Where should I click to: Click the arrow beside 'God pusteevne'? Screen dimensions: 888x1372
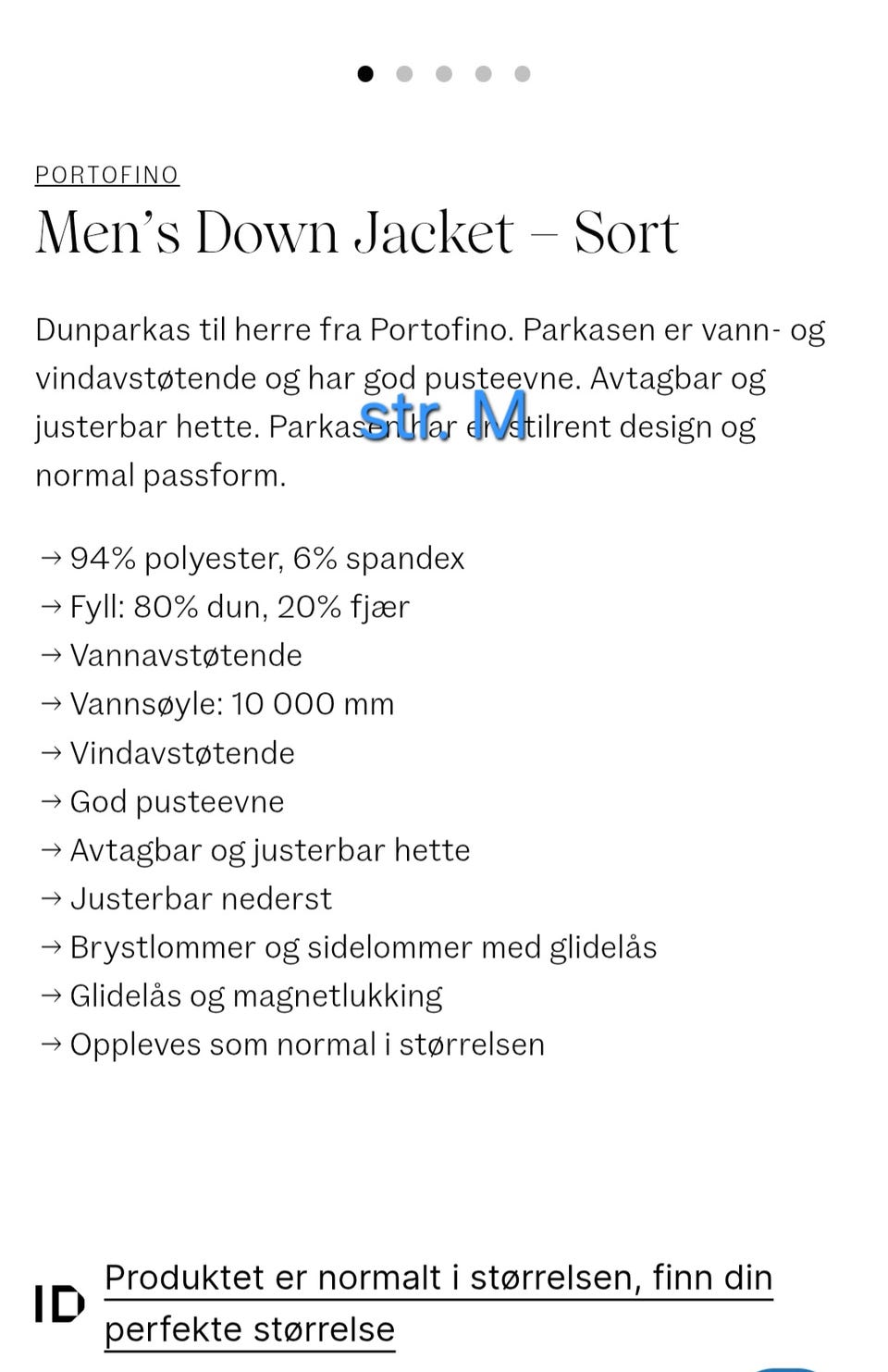coord(49,801)
